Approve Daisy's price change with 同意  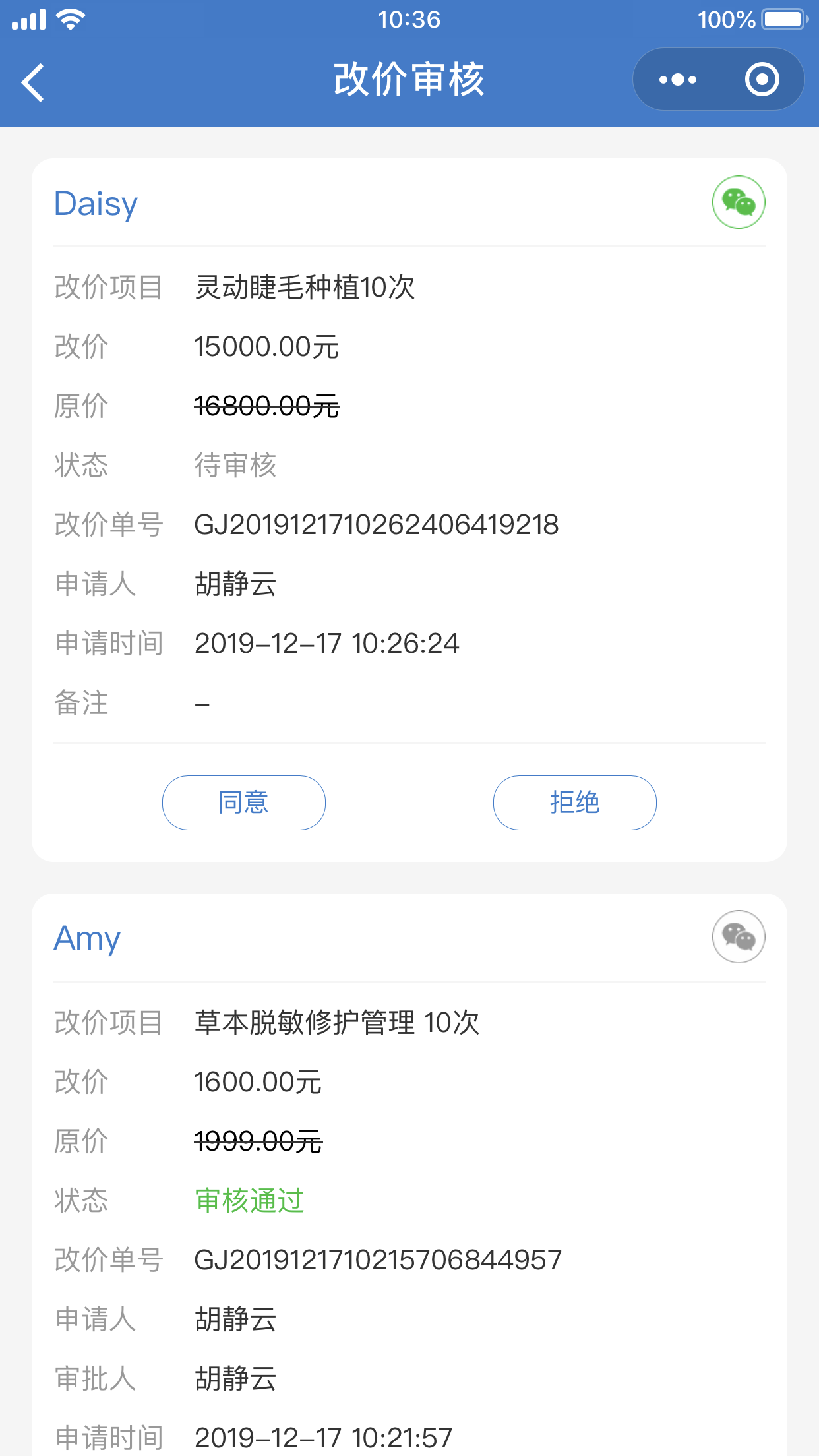[x=244, y=803]
